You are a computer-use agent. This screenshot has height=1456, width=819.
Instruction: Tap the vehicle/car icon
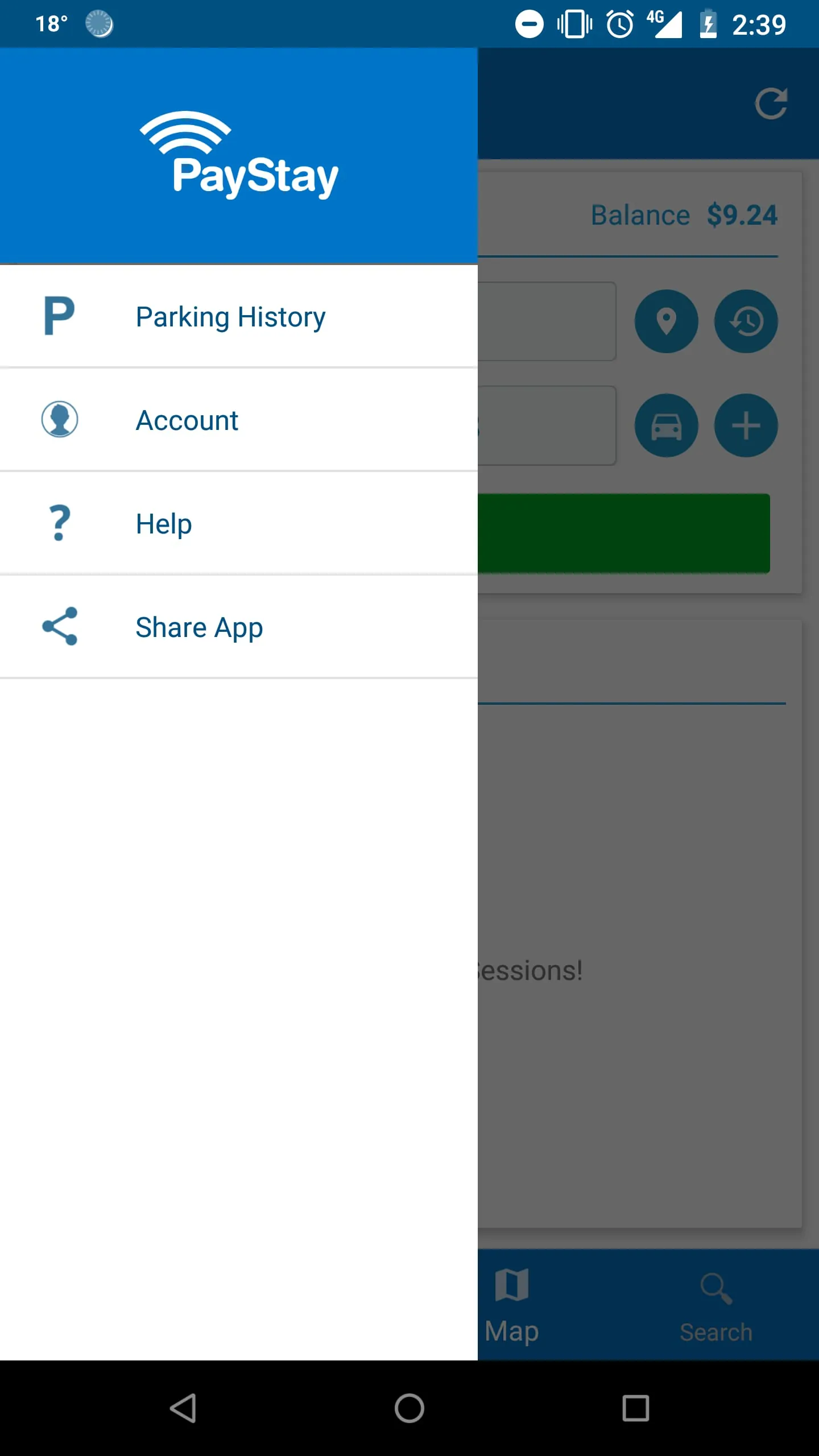pyautogui.click(x=666, y=425)
